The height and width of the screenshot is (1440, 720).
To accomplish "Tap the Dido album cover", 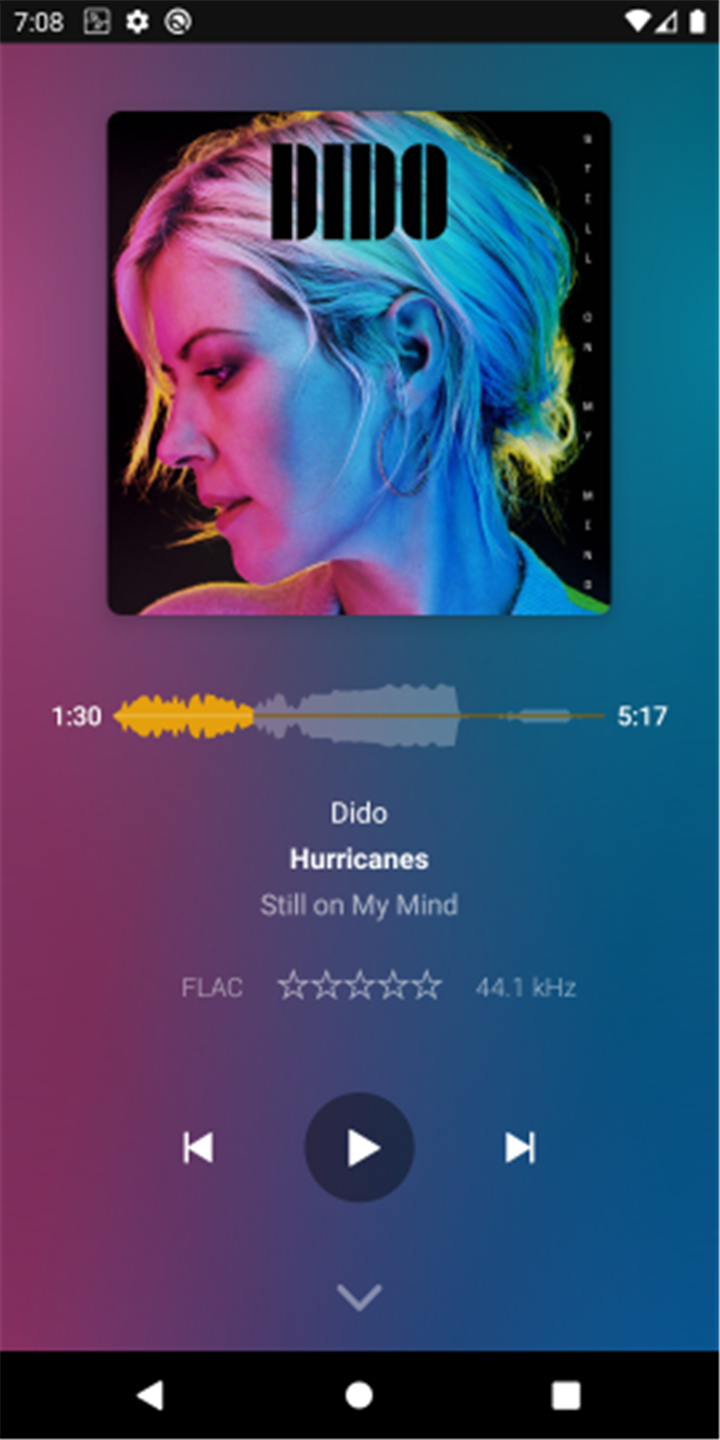I will (x=359, y=362).
